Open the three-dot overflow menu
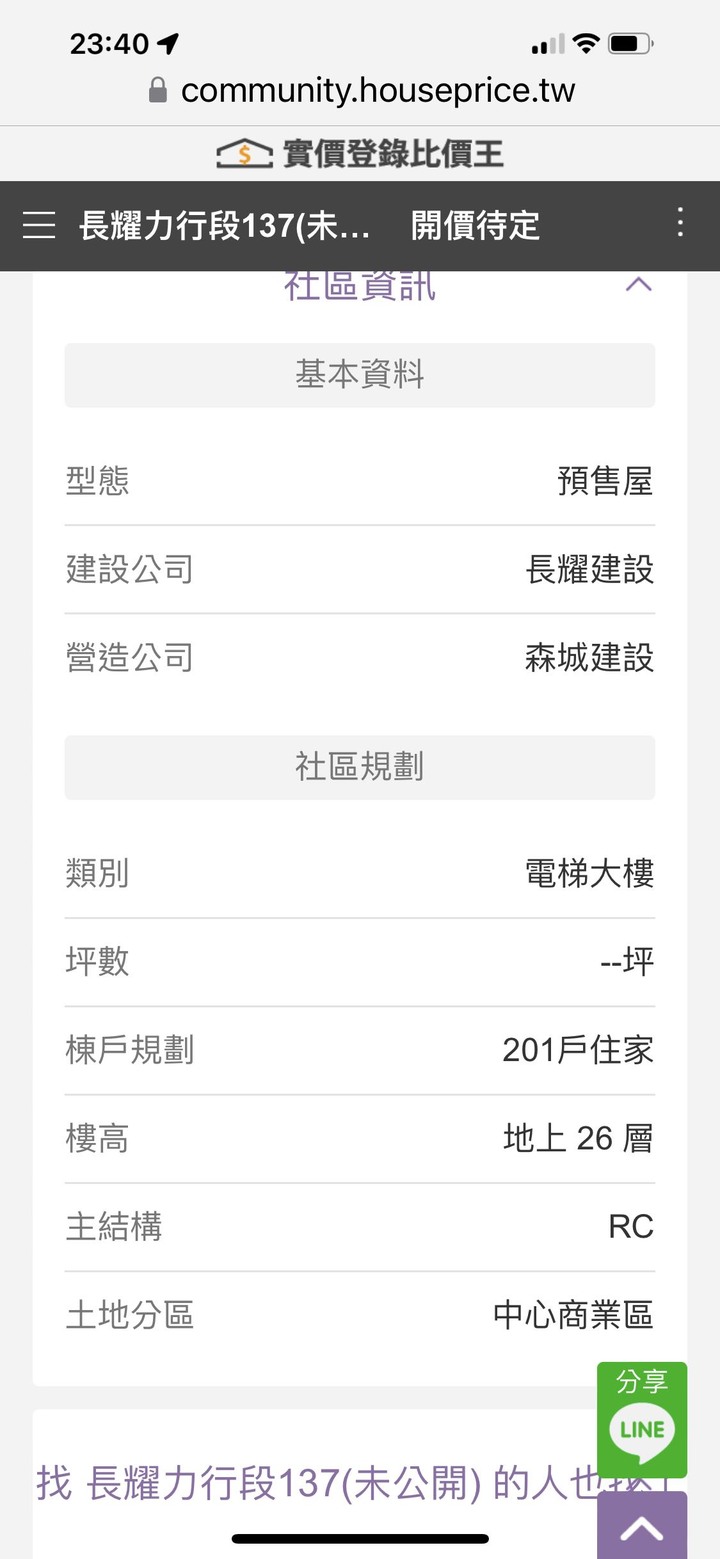Viewport: 720px width, 1559px height. coord(680,223)
